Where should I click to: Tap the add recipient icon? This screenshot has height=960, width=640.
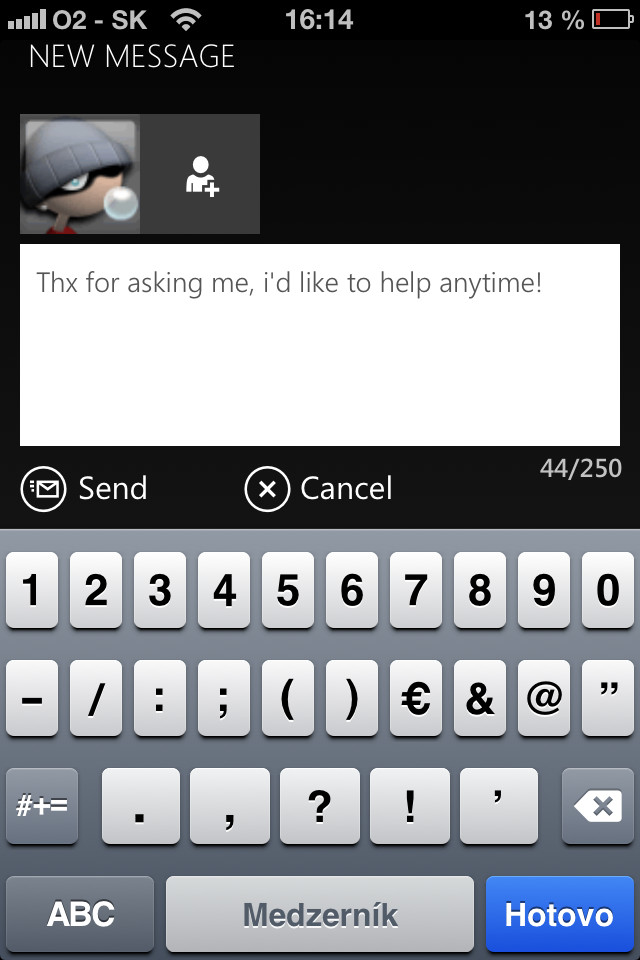point(201,175)
